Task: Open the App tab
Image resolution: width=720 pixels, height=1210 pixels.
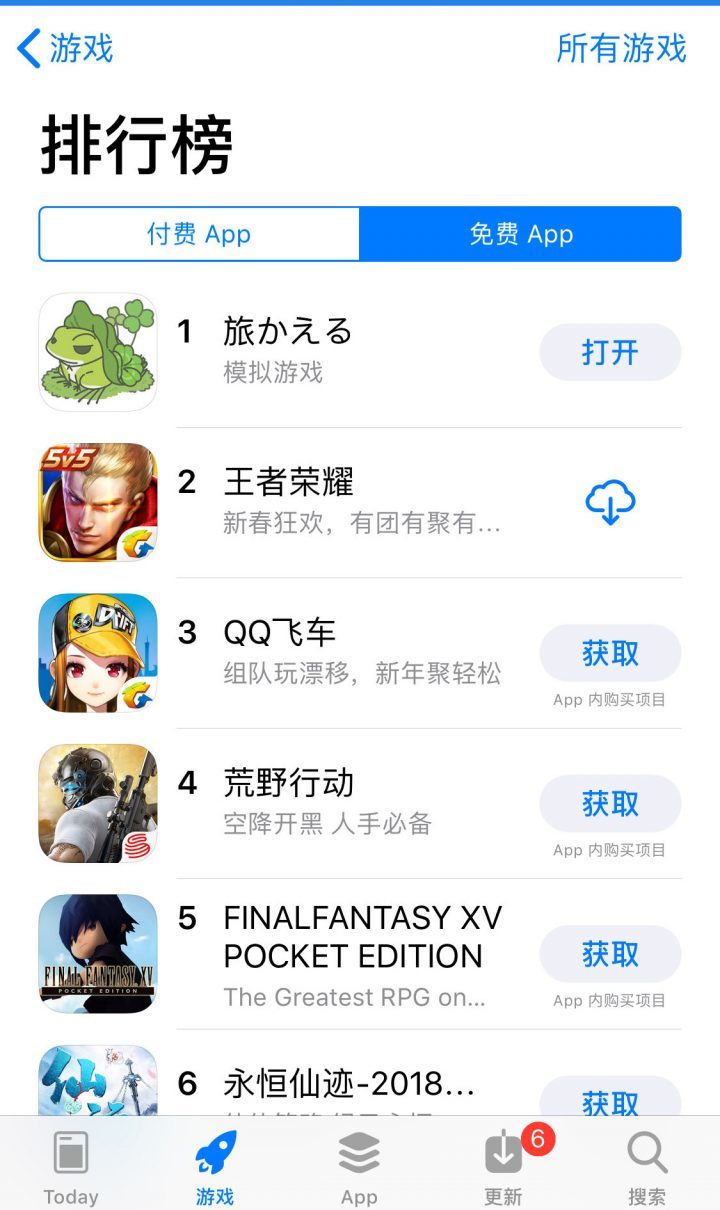Action: click(359, 1167)
